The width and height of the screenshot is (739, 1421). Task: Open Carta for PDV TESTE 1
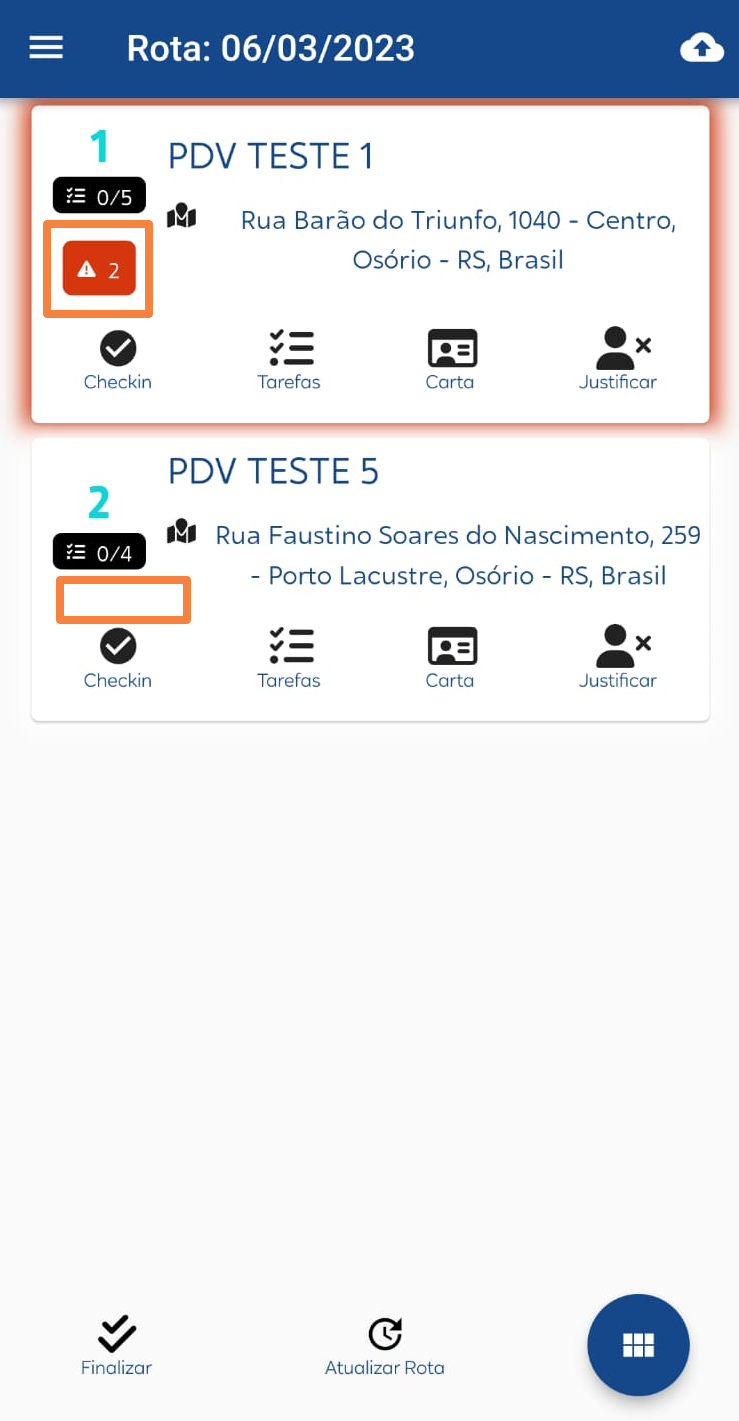(450, 360)
